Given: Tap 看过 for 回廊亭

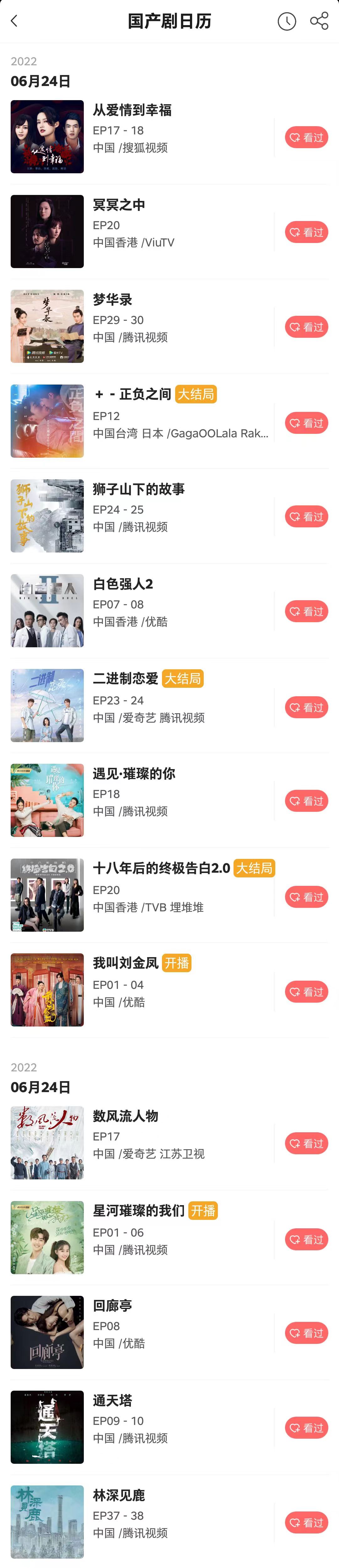Looking at the screenshot, I should pos(306,1333).
